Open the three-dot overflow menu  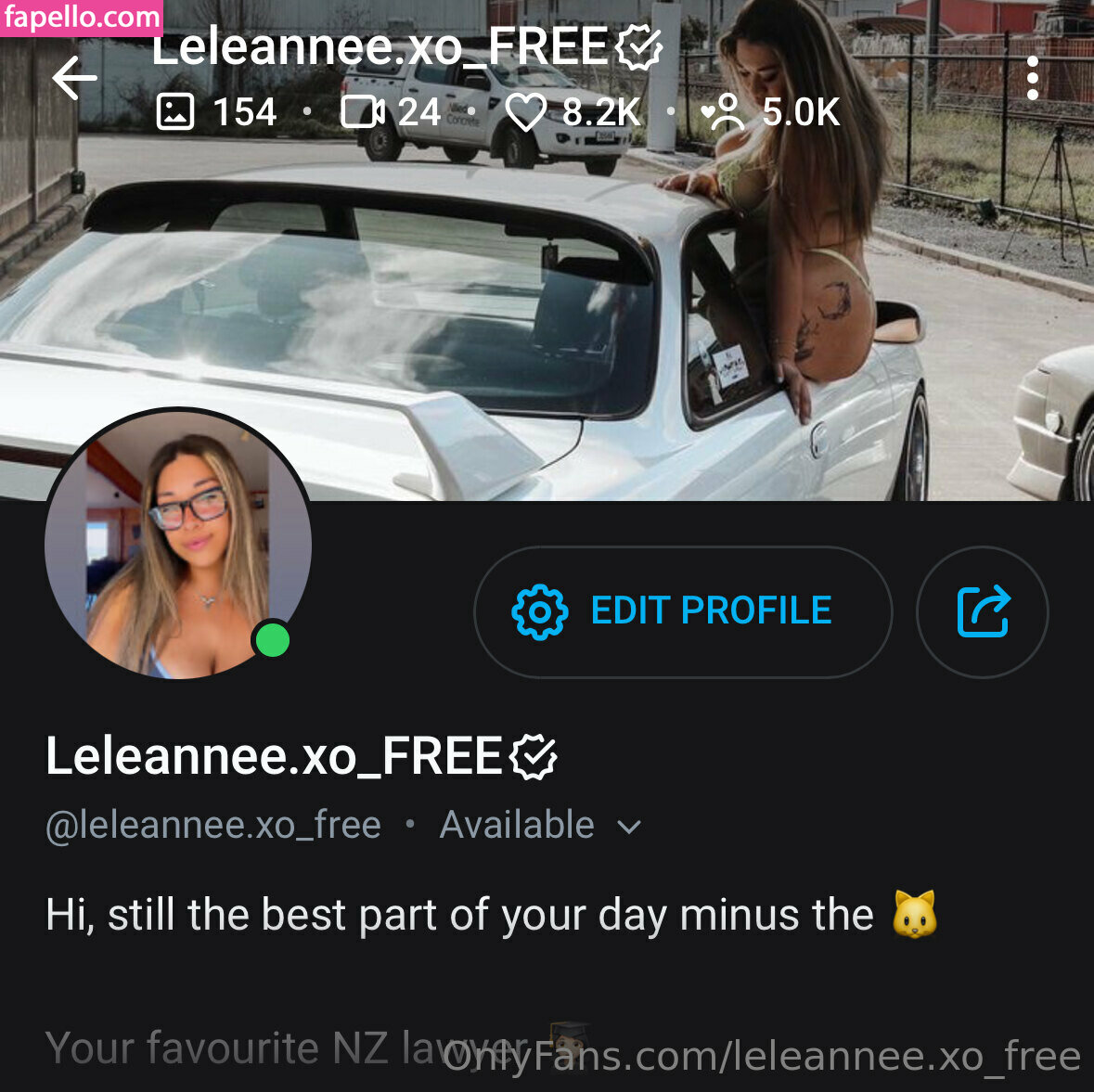(x=1032, y=78)
